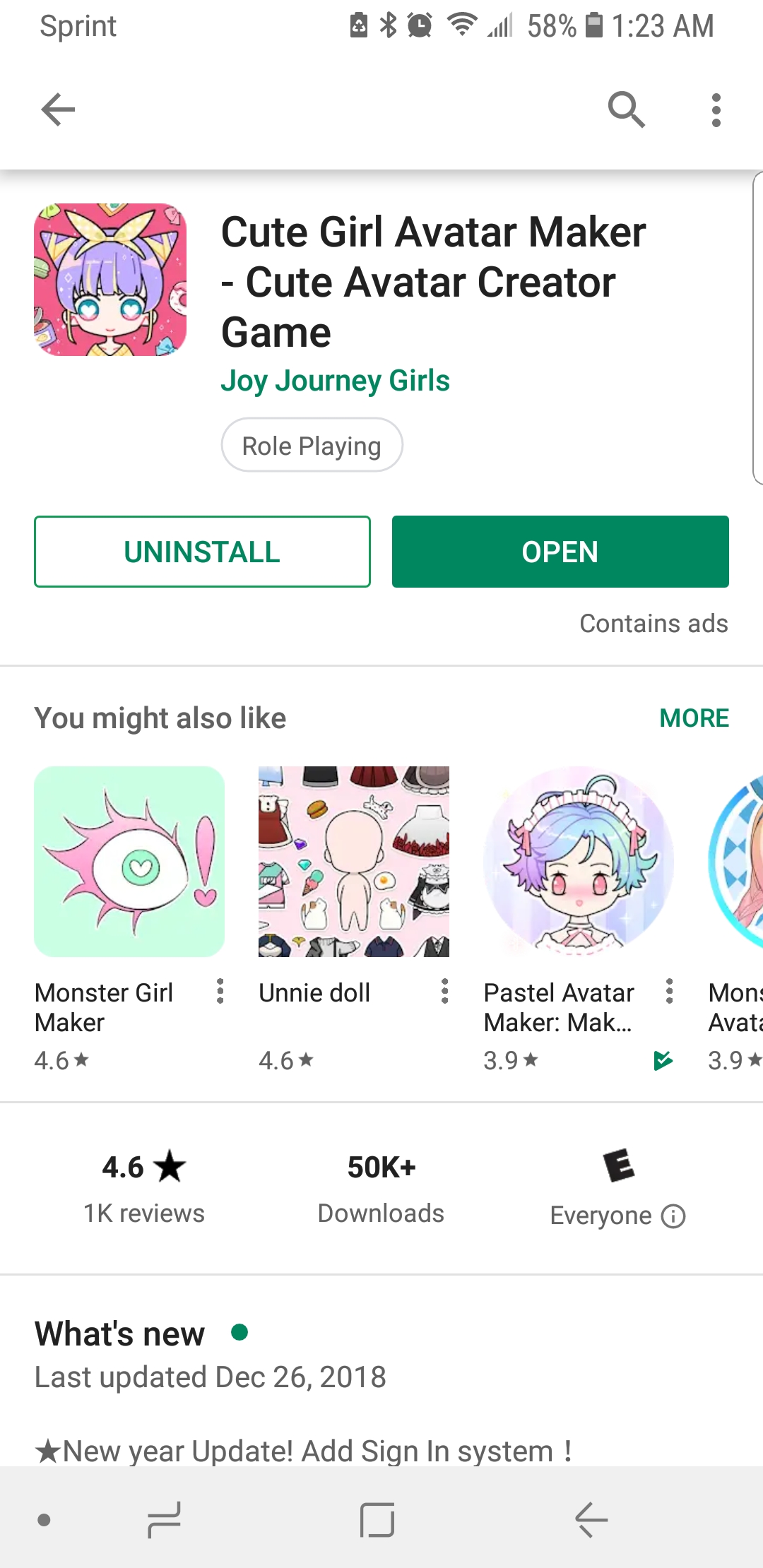Image resolution: width=763 pixels, height=1568 pixels.
Task: Open options menu for Monster Girl Maker
Action: [220, 991]
